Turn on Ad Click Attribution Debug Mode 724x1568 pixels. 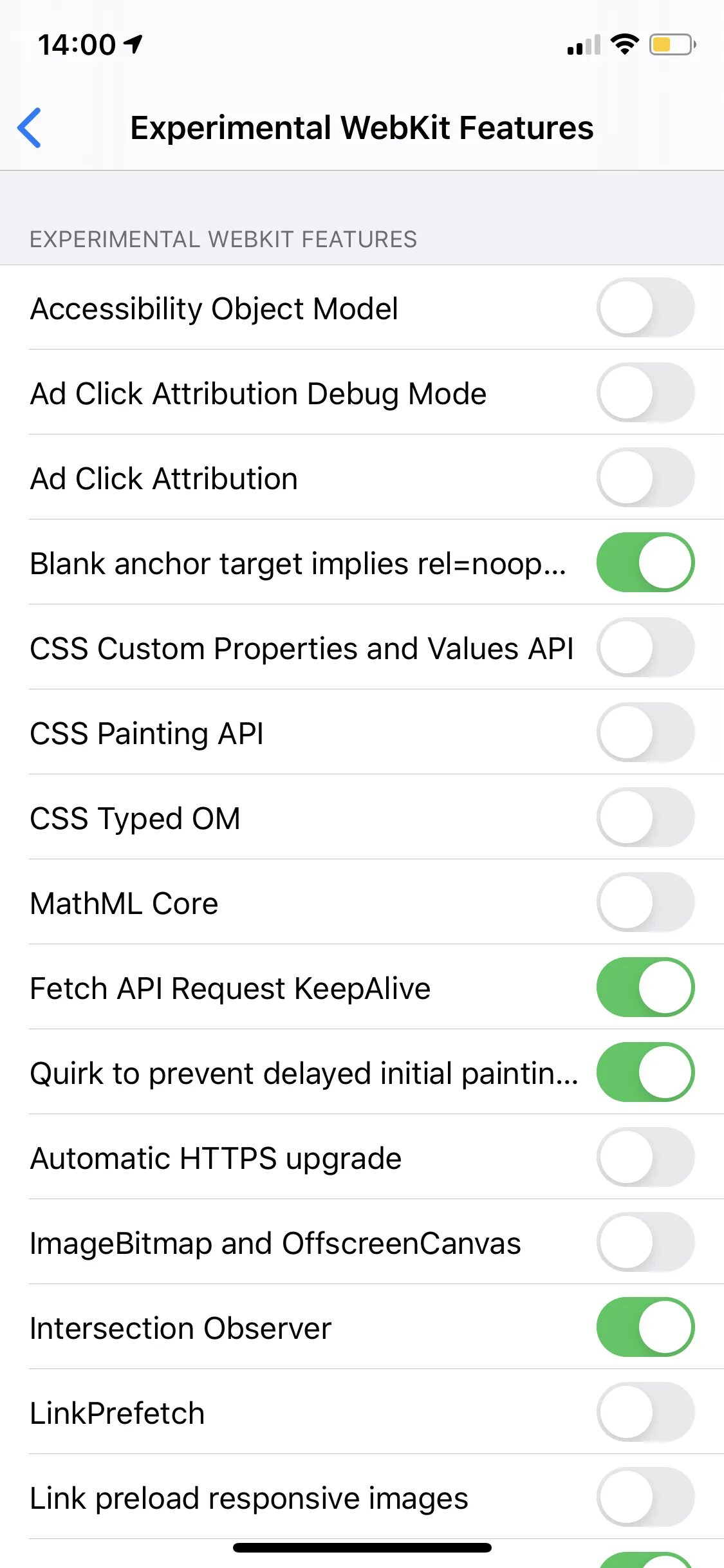coord(645,393)
